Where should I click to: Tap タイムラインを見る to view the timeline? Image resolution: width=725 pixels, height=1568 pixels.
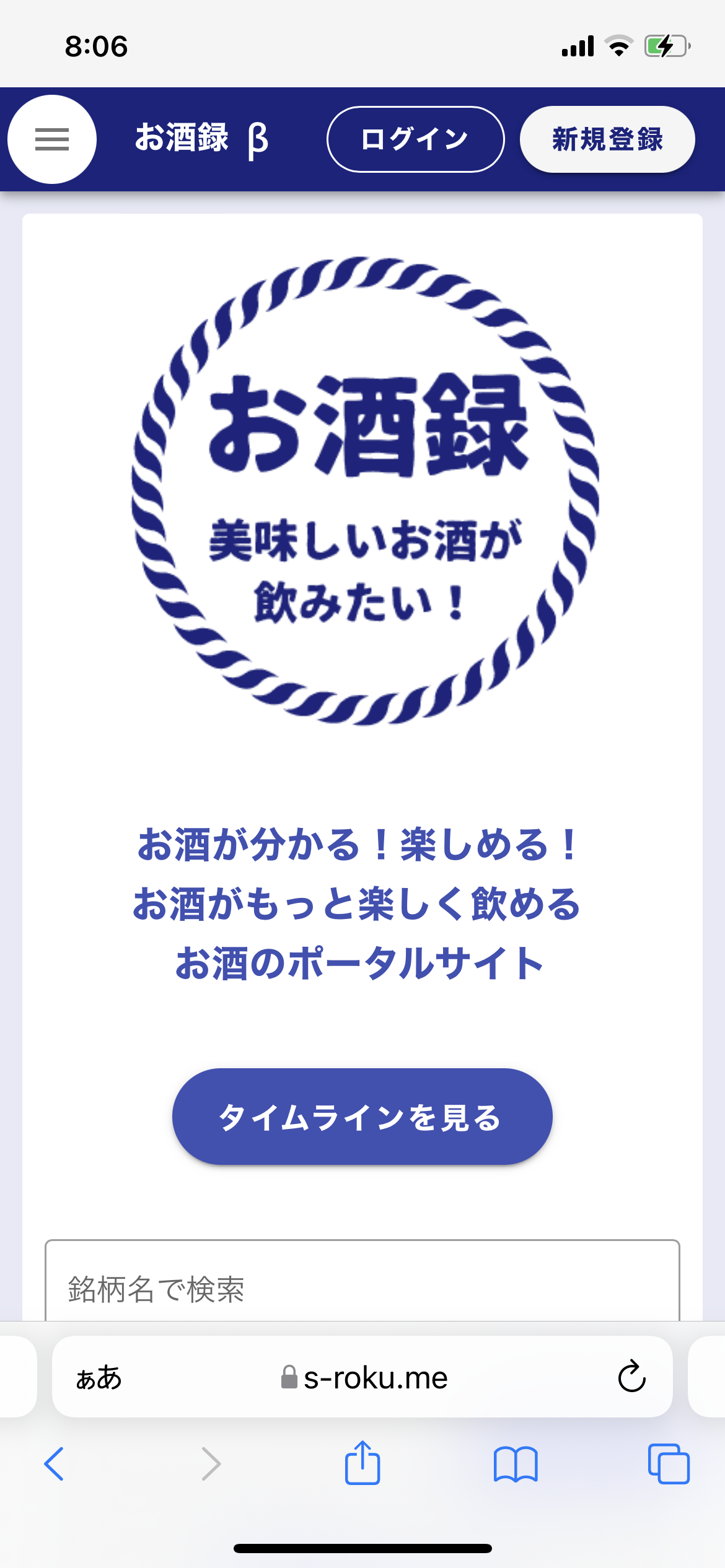pyautogui.click(x=362, y=1116)
